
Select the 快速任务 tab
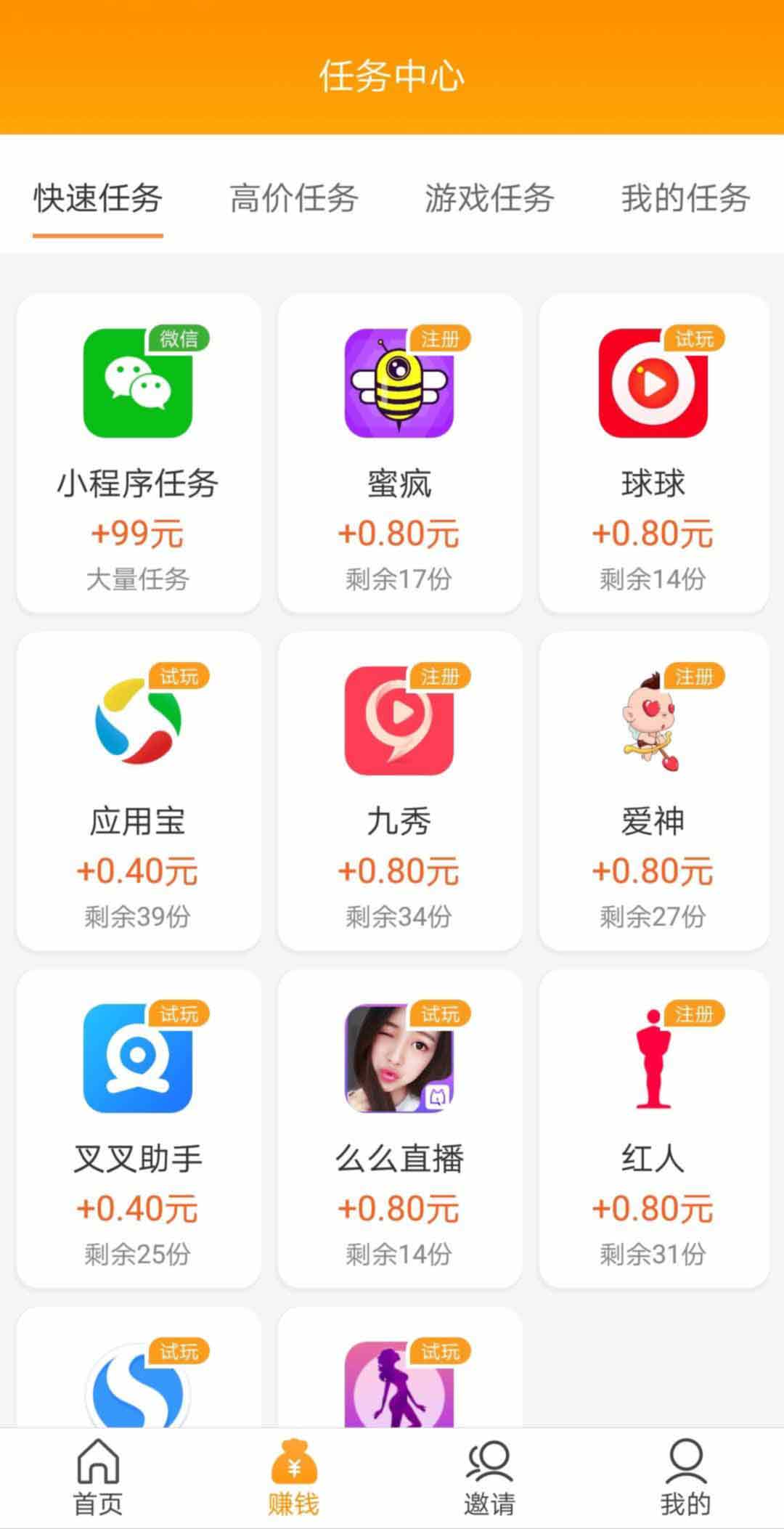[x=98, y=198]
